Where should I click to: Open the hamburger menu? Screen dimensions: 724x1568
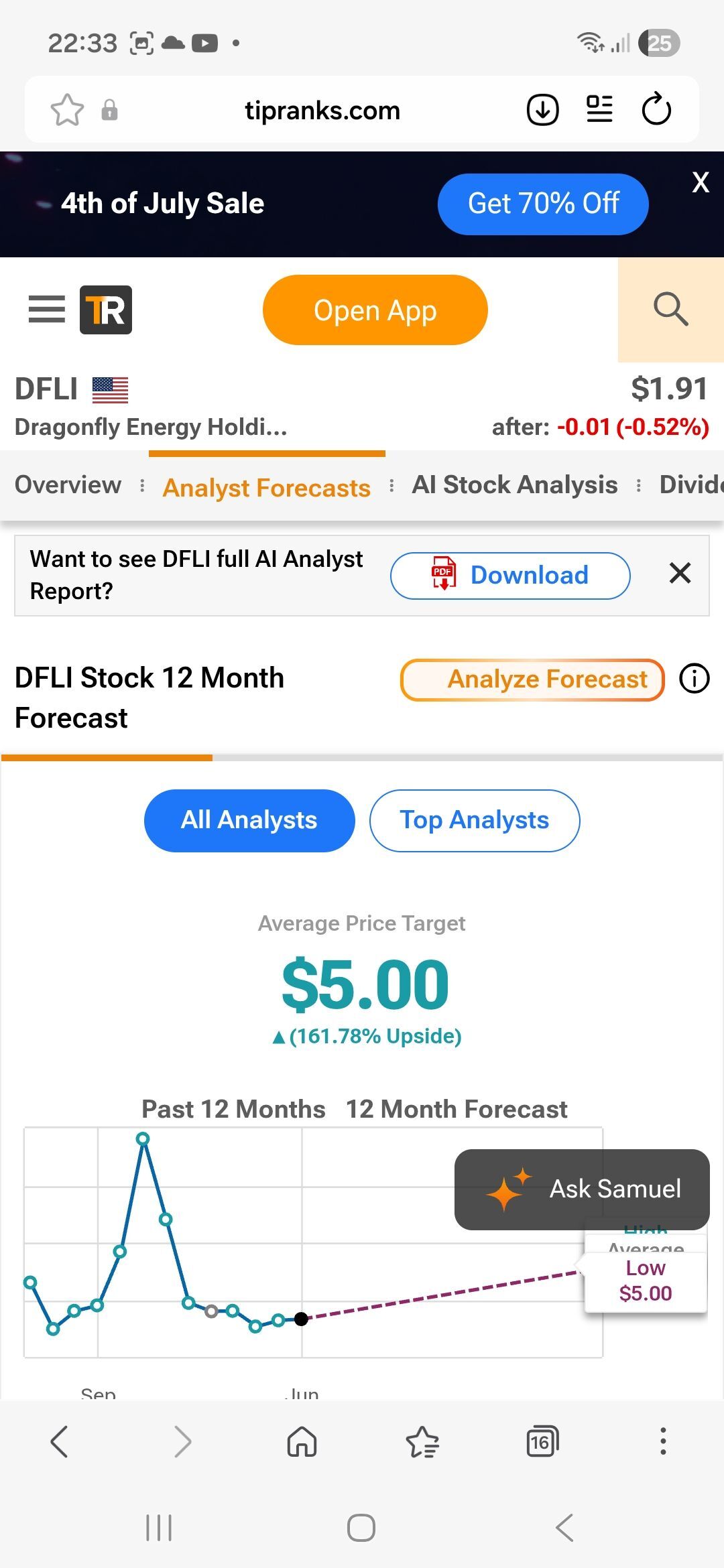tap(47, 310)
